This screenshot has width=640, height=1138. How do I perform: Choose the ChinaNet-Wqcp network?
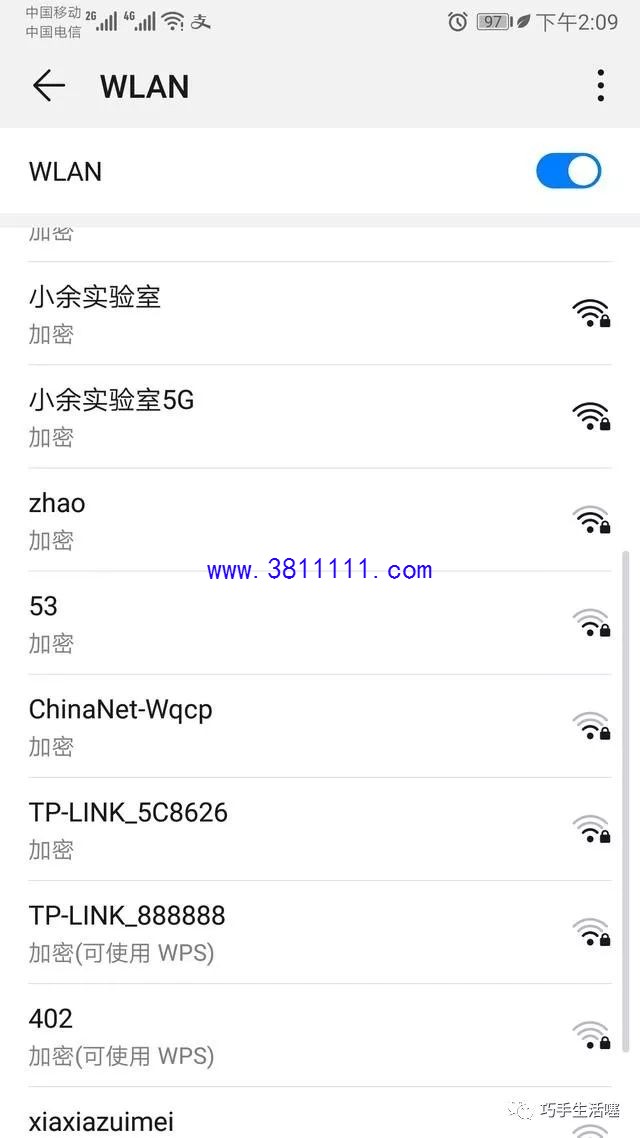click(x=320, y=726)
